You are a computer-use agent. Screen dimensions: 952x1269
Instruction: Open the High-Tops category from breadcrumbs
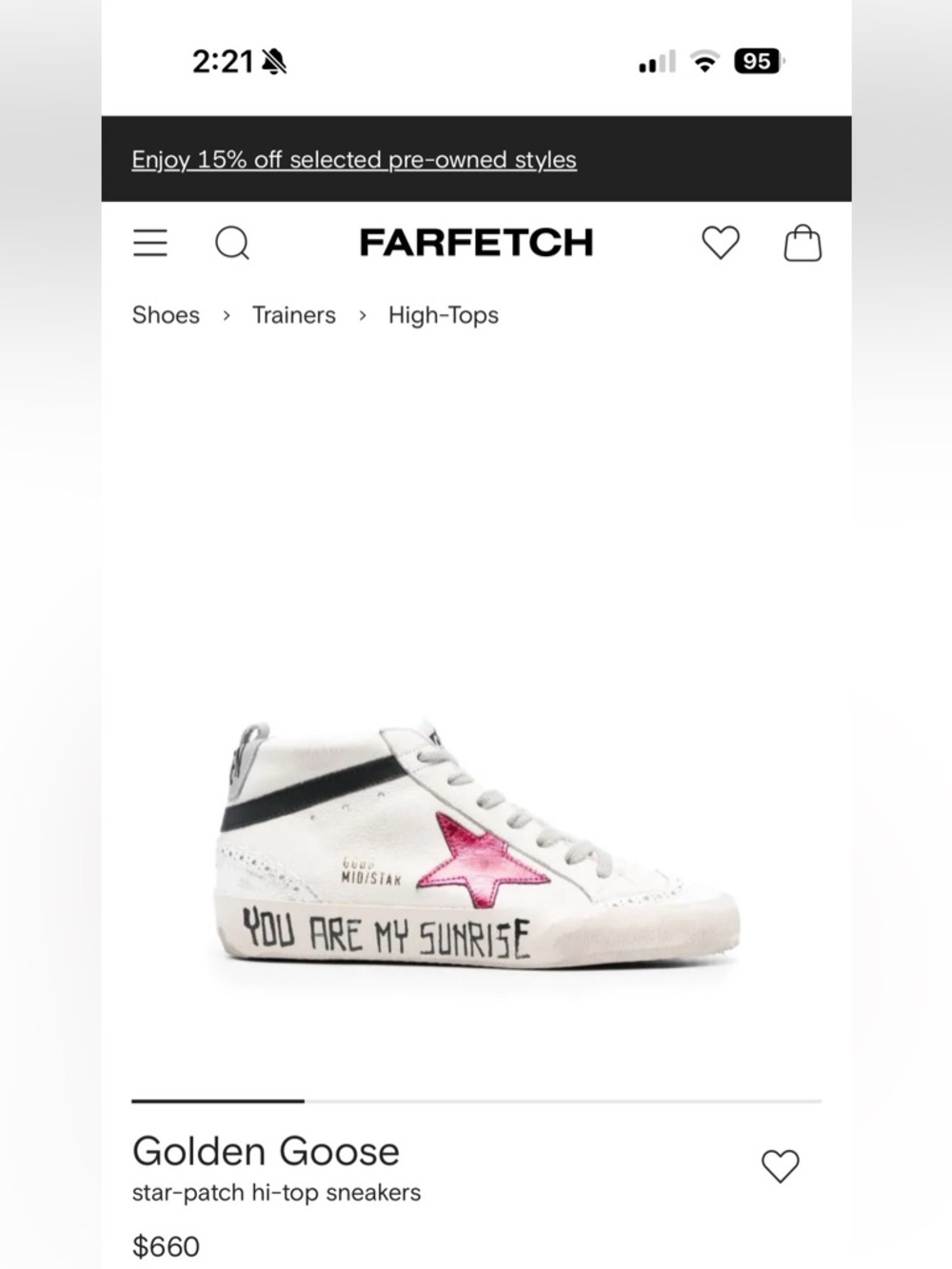tap(442, 315)
